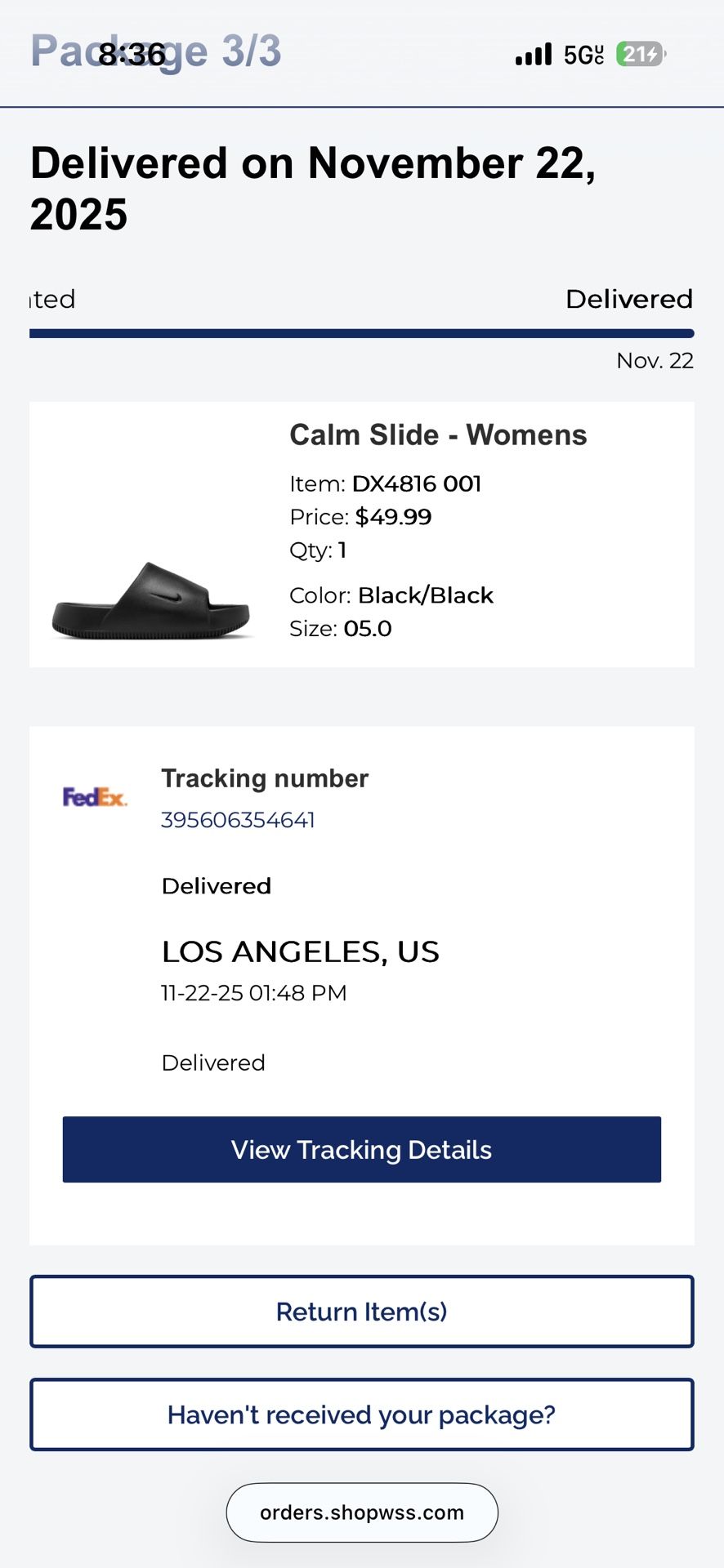Image resolution: width=724 pixels, height=1568 pixels.
Task: Open tracking number 395606354641
Action: tap(238, 820)
